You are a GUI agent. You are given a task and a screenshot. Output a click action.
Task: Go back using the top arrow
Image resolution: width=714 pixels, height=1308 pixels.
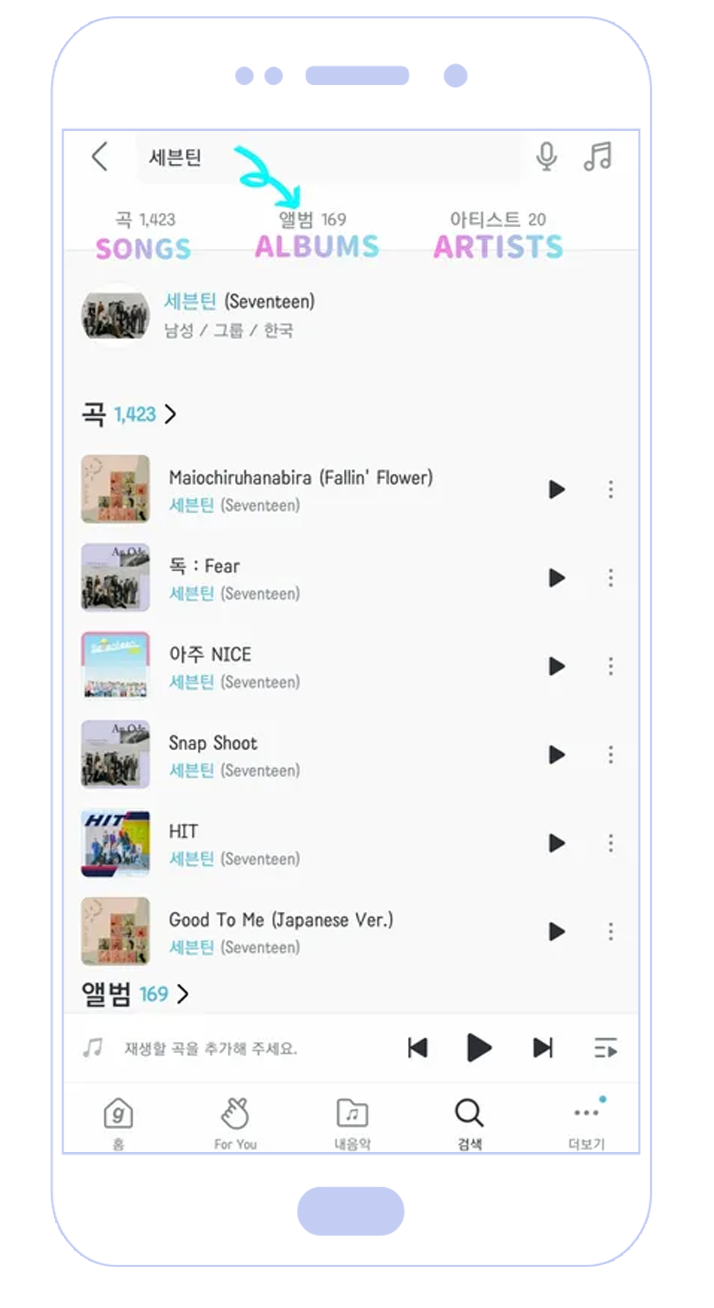[x=99, y=157]
